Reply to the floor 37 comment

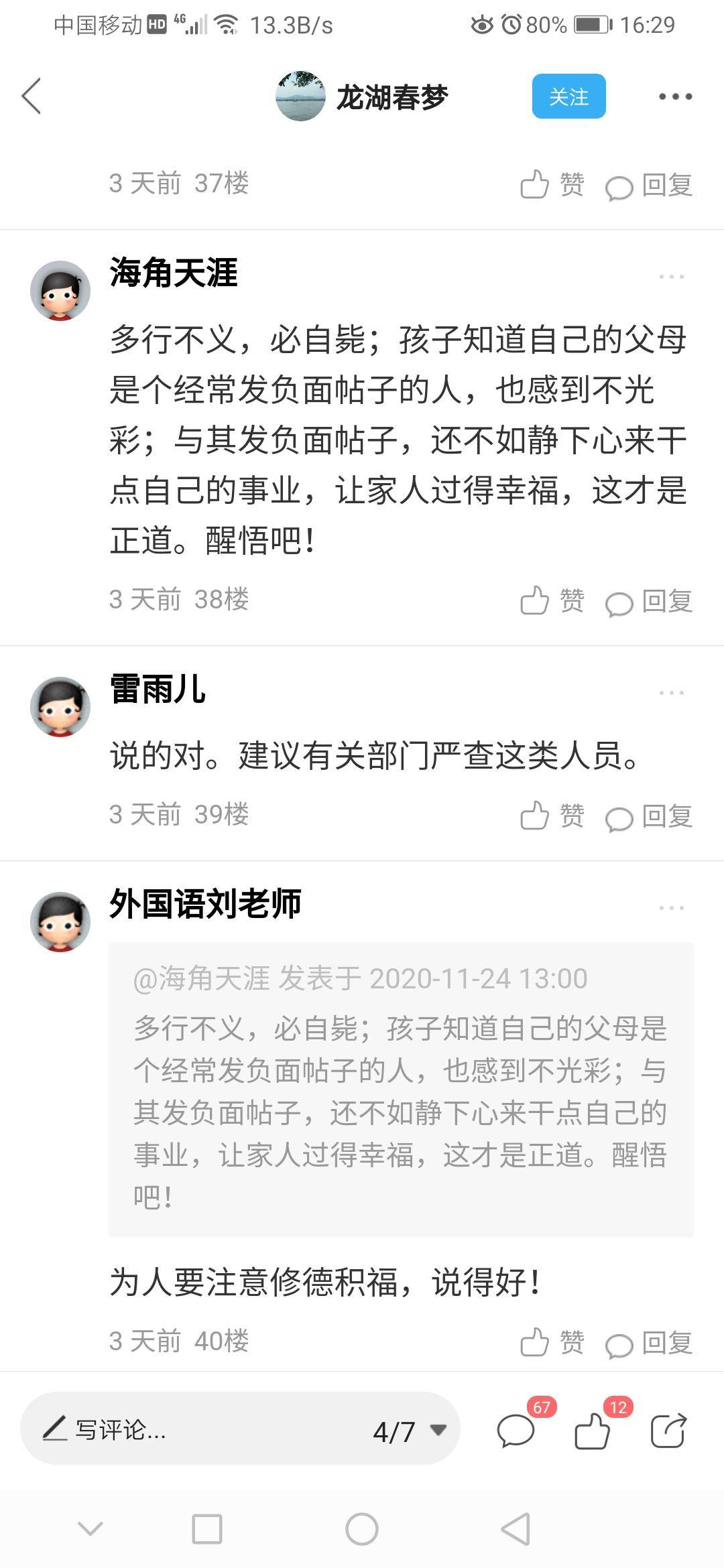[649, 186]
